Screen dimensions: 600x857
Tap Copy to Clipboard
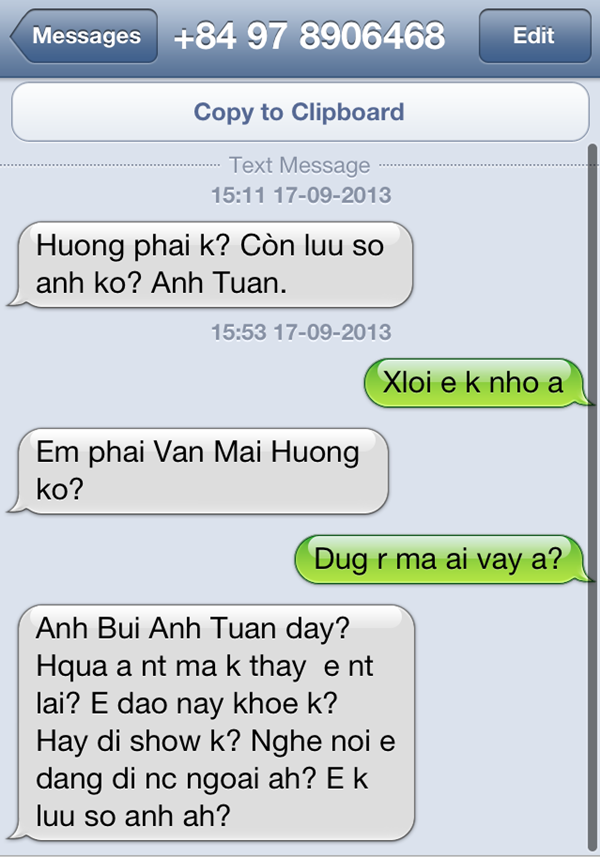(x=299, y=111)
